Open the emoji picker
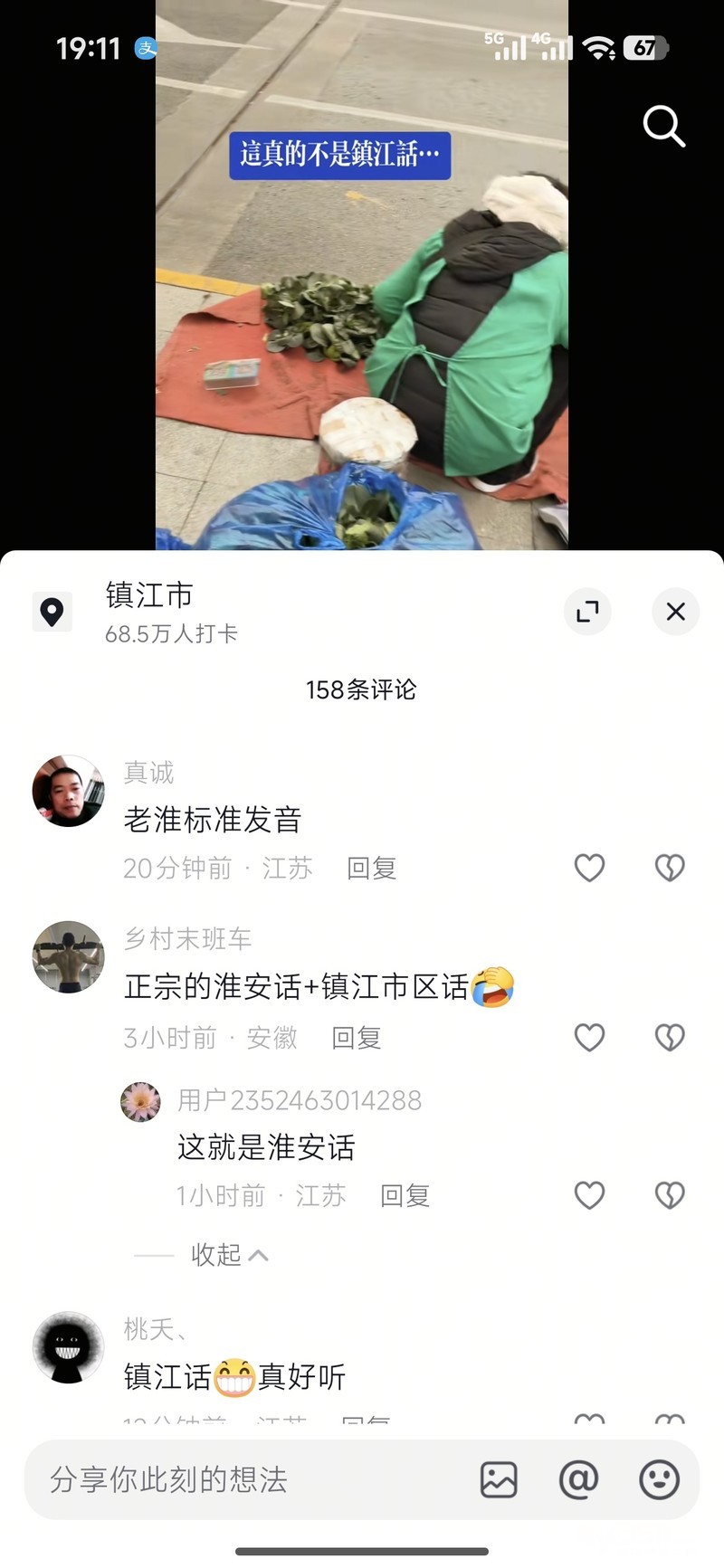The width and height of the screenshot is (724, 1568). tap(659, 1480)
